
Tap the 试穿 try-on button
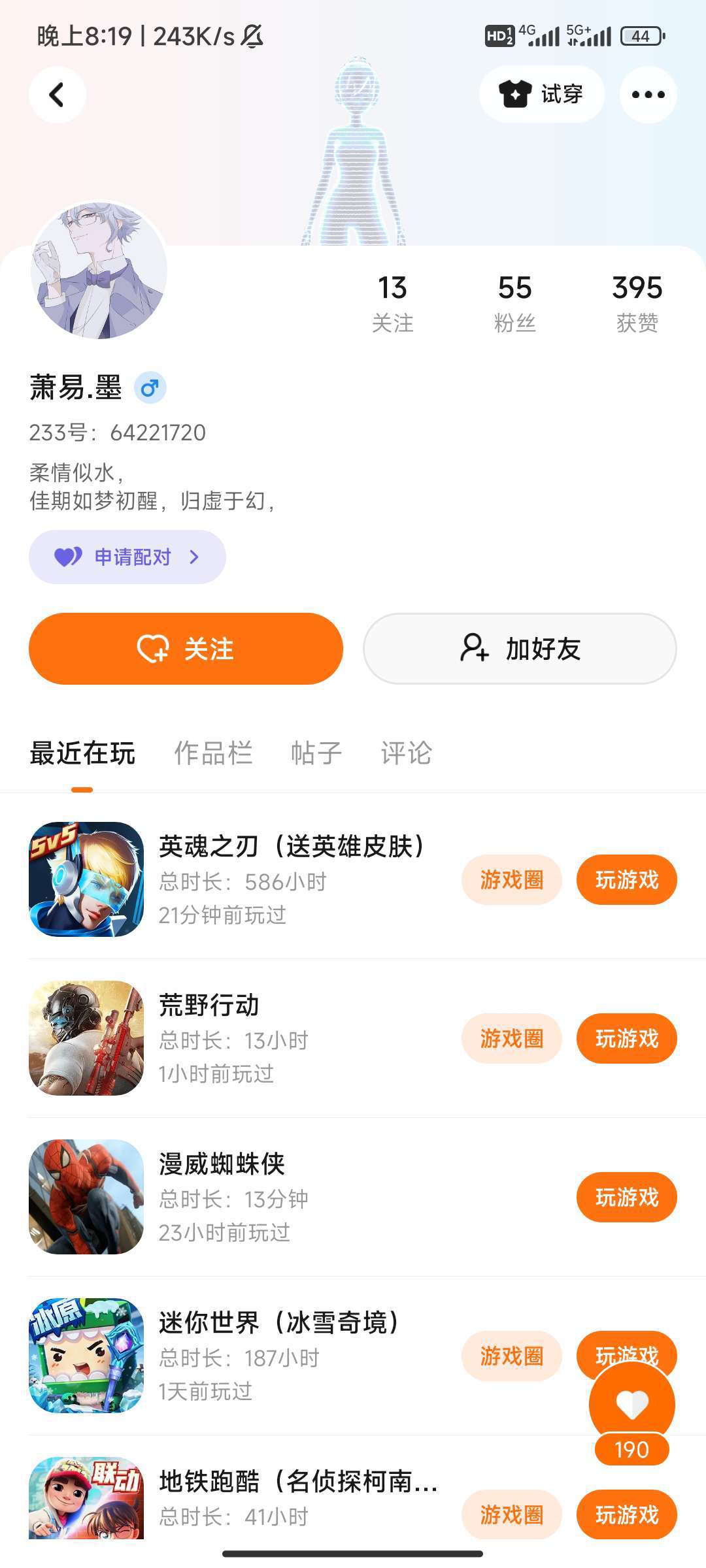click(541, 95)
